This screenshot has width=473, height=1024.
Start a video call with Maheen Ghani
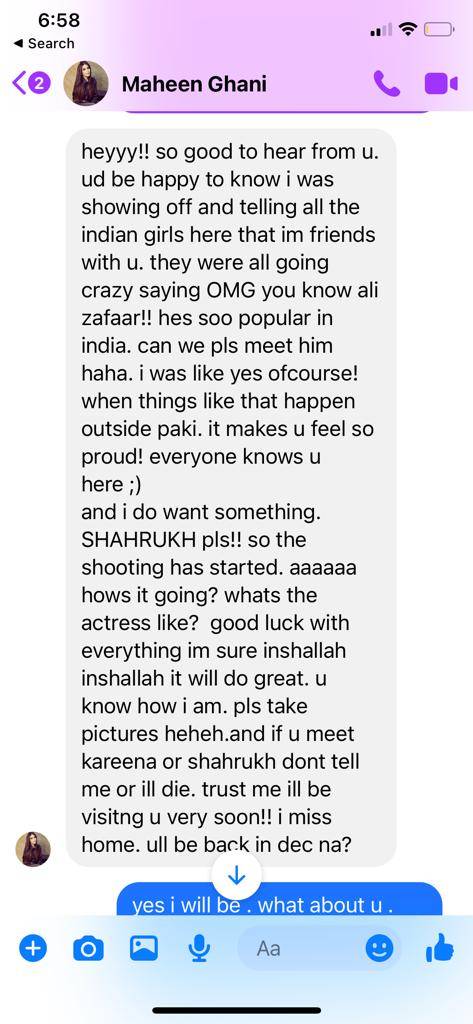[x=441, y=84]
